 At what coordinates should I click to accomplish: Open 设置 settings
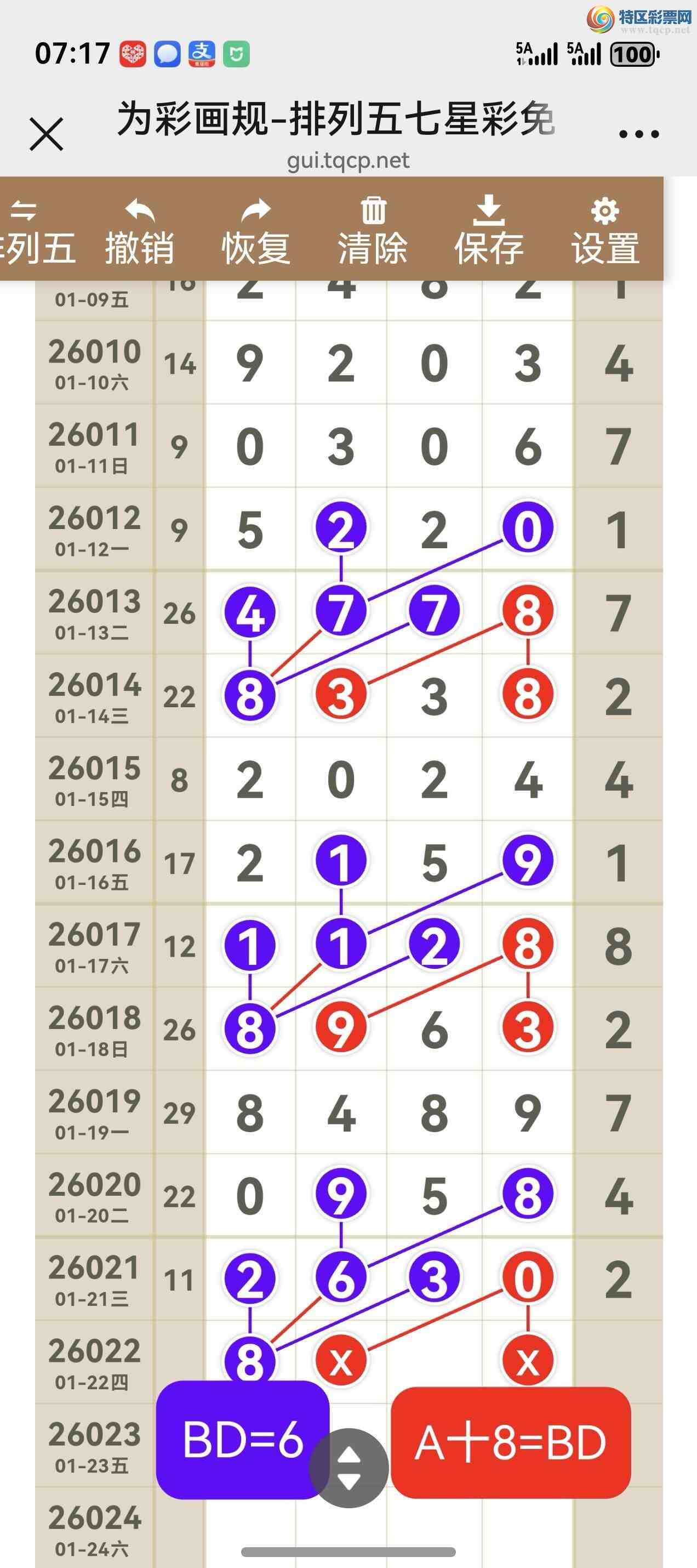(605, 232)
